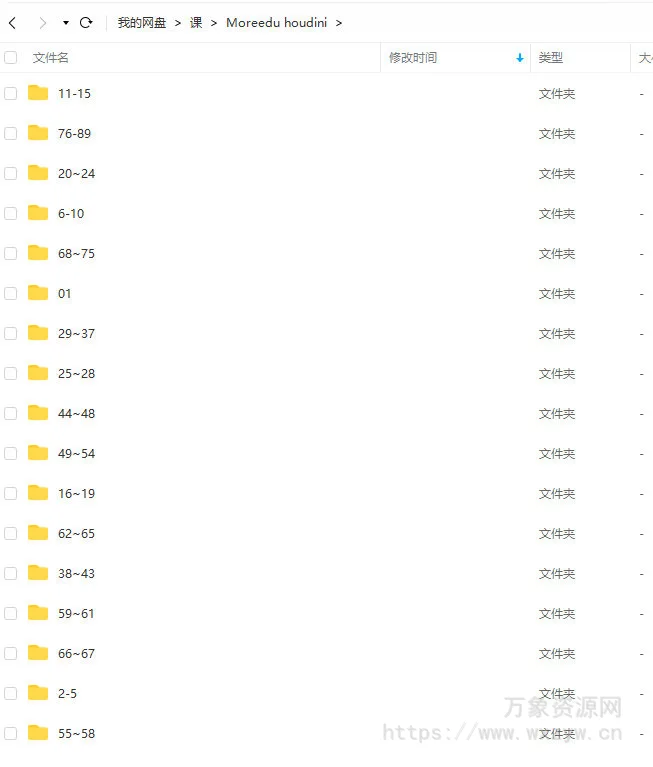Open the 6-10 folder
653x767 pixels.
click(71, 213)
